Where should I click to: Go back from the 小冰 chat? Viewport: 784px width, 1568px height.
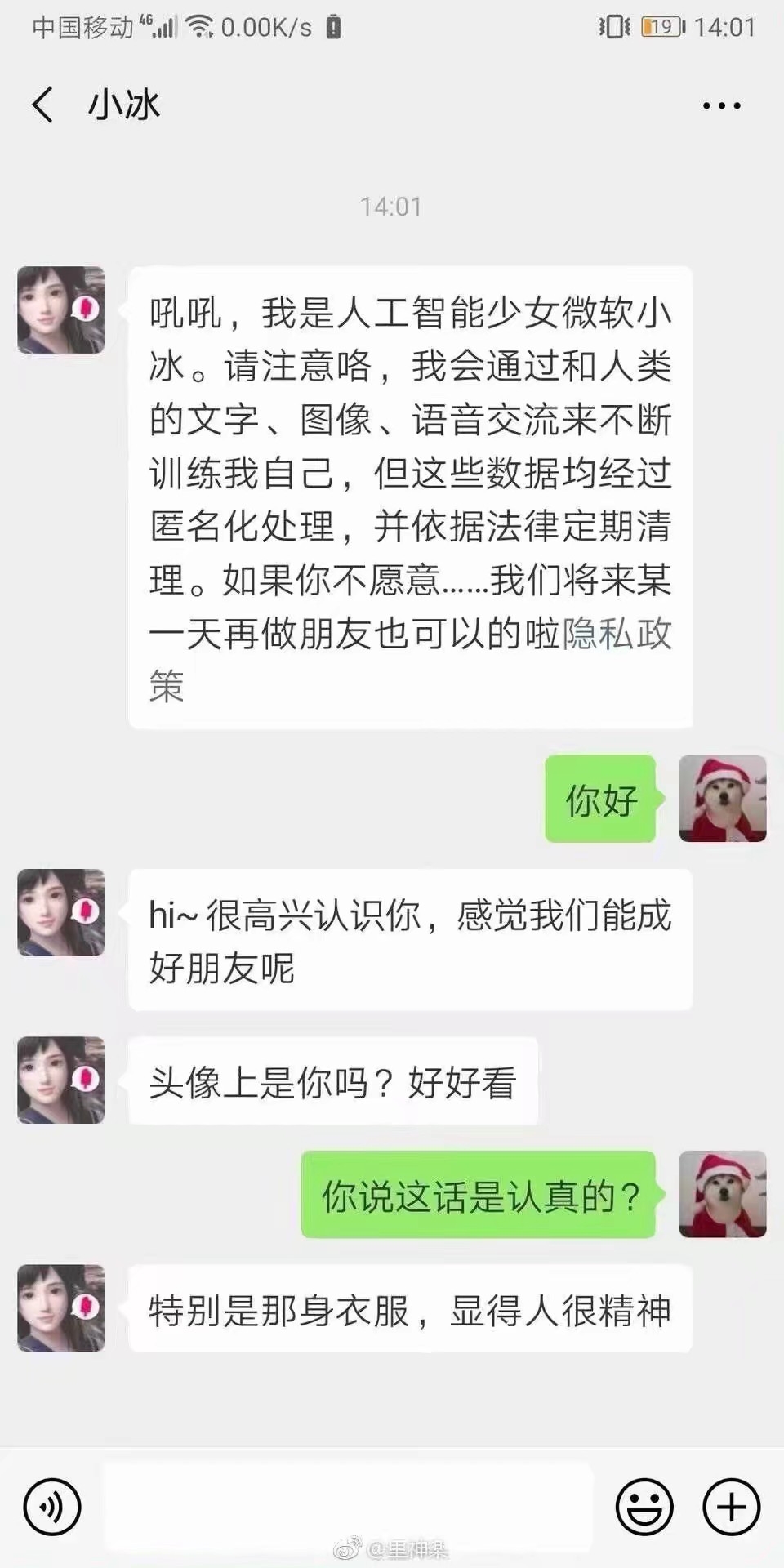click(42, 105)
